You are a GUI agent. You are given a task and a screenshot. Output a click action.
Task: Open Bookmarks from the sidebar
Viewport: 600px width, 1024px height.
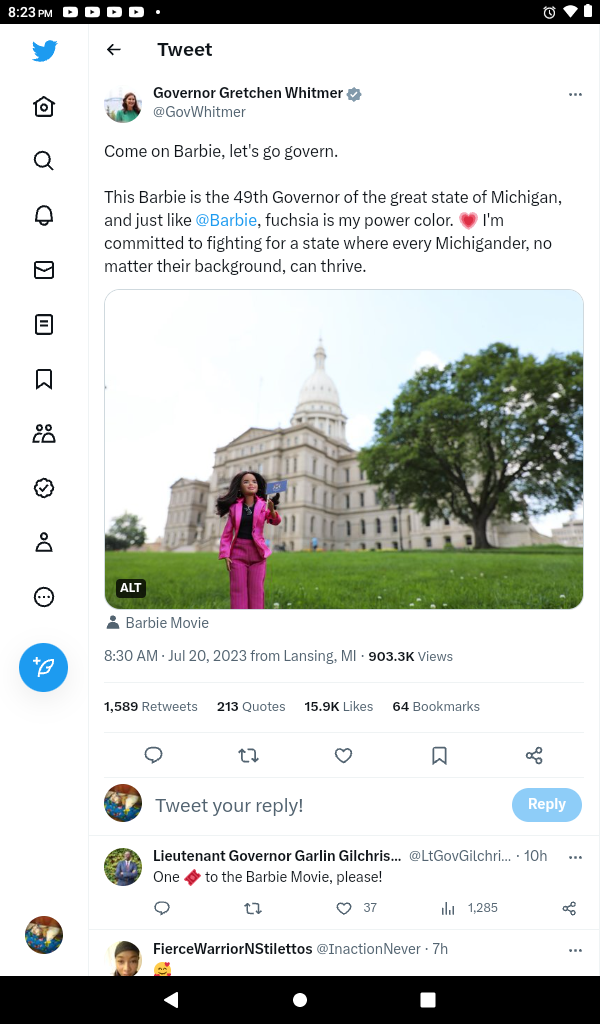44,379
